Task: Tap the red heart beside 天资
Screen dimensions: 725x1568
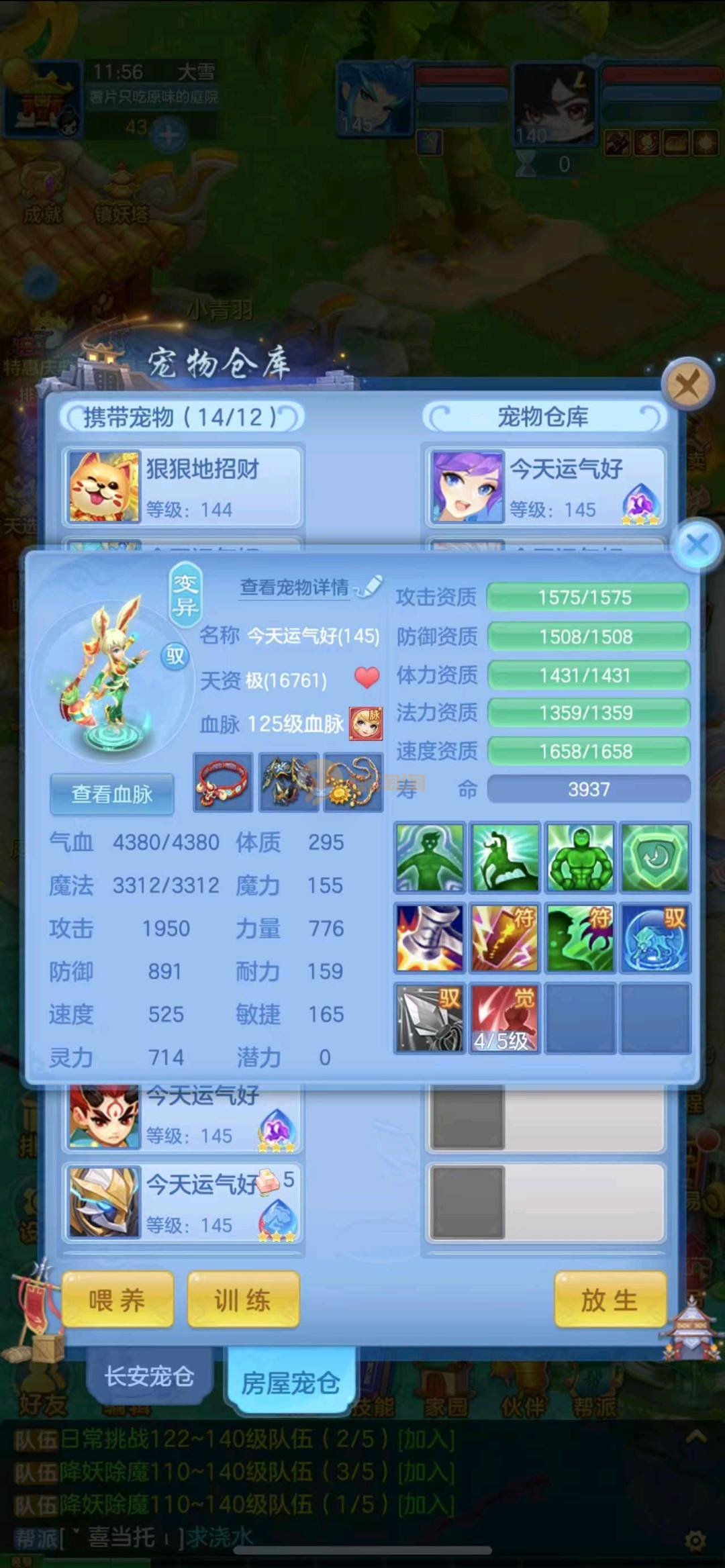Action: point(367,678)
